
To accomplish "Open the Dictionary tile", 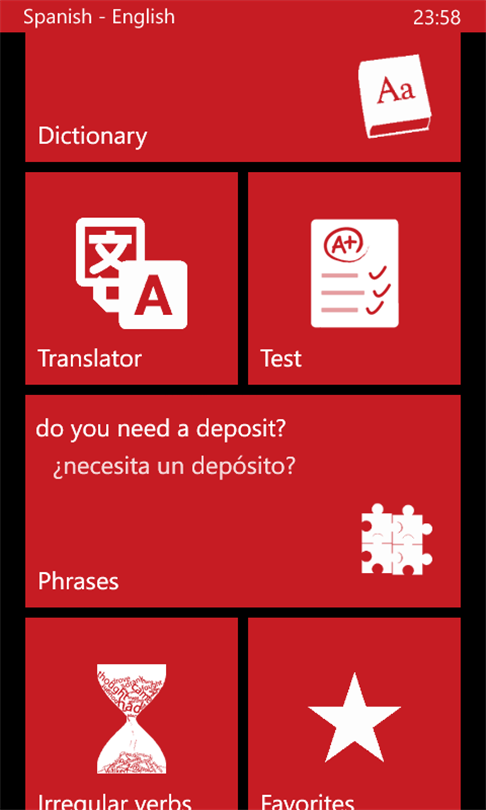I will coord(243,97).
